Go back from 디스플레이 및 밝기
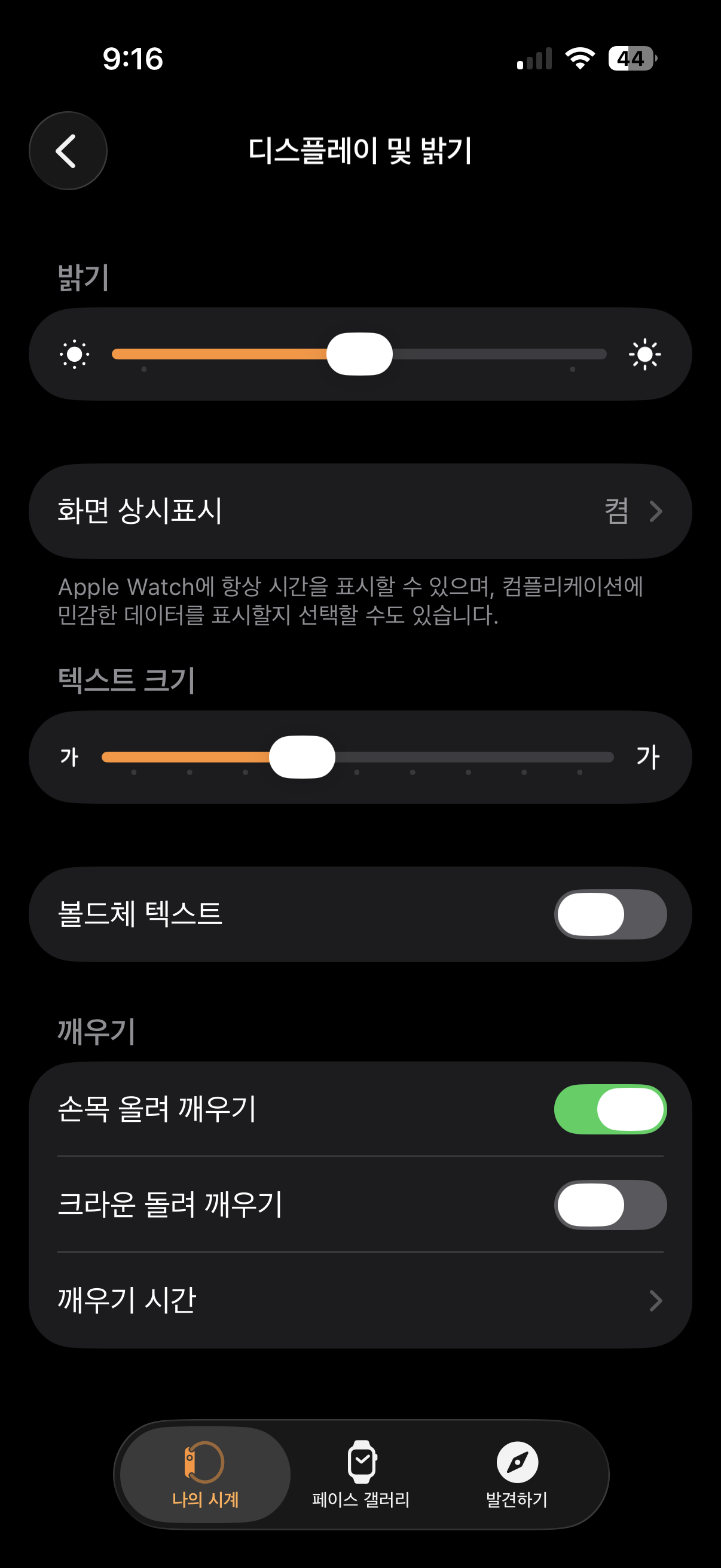Image resolution: width=721 pixels, height=1568 pixels. (x=68, y=151)
